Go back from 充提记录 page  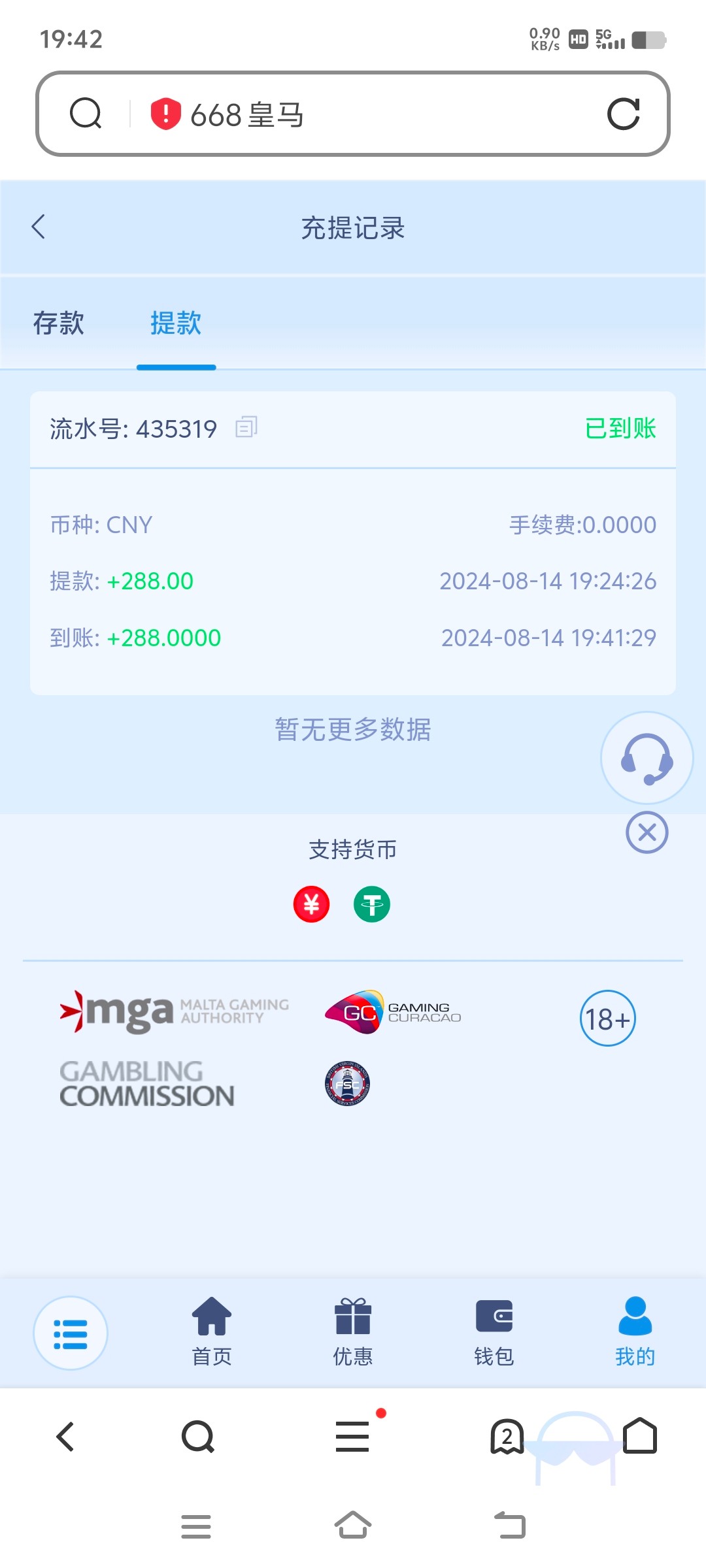[39, 227]
